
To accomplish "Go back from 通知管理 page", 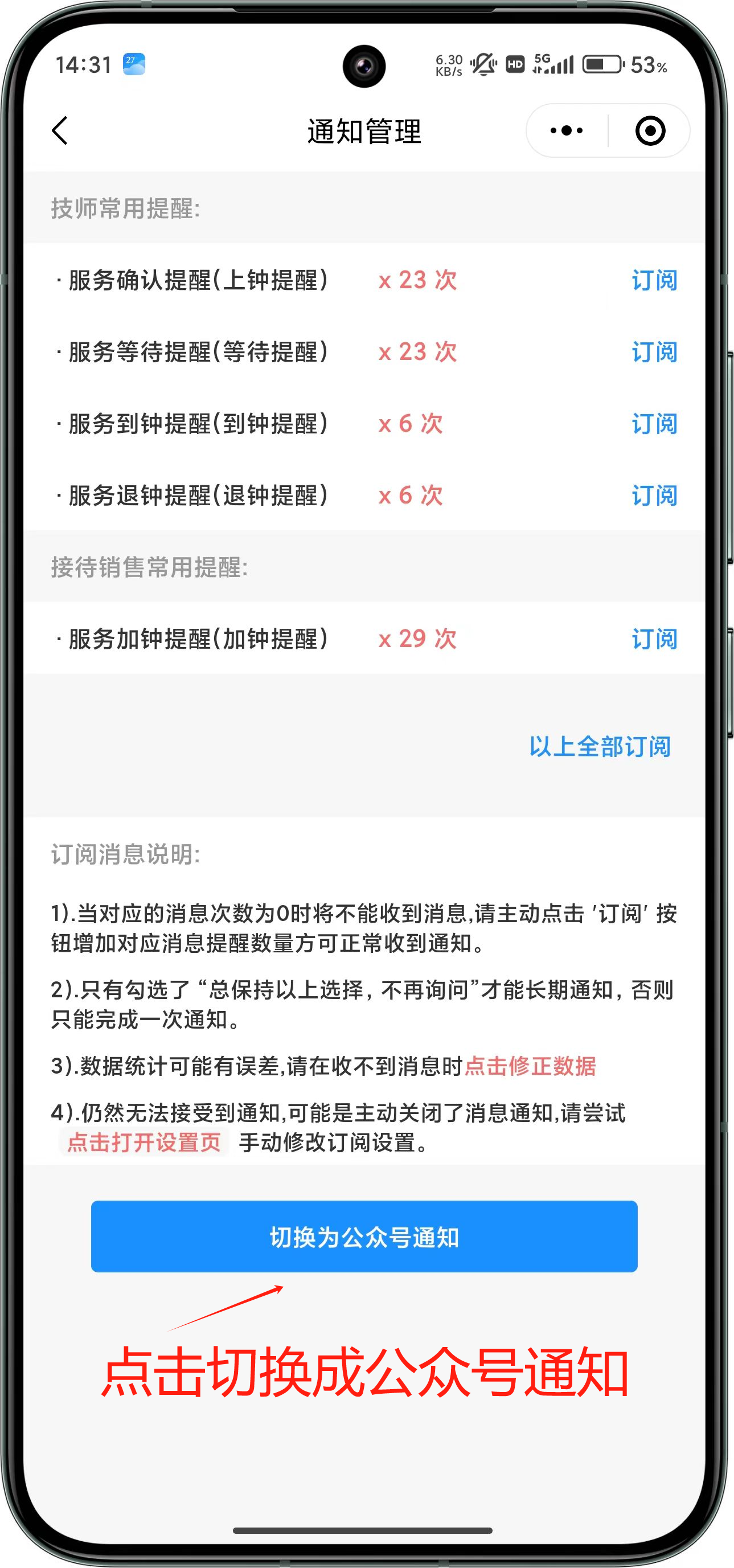I will [x=60, y=131].
